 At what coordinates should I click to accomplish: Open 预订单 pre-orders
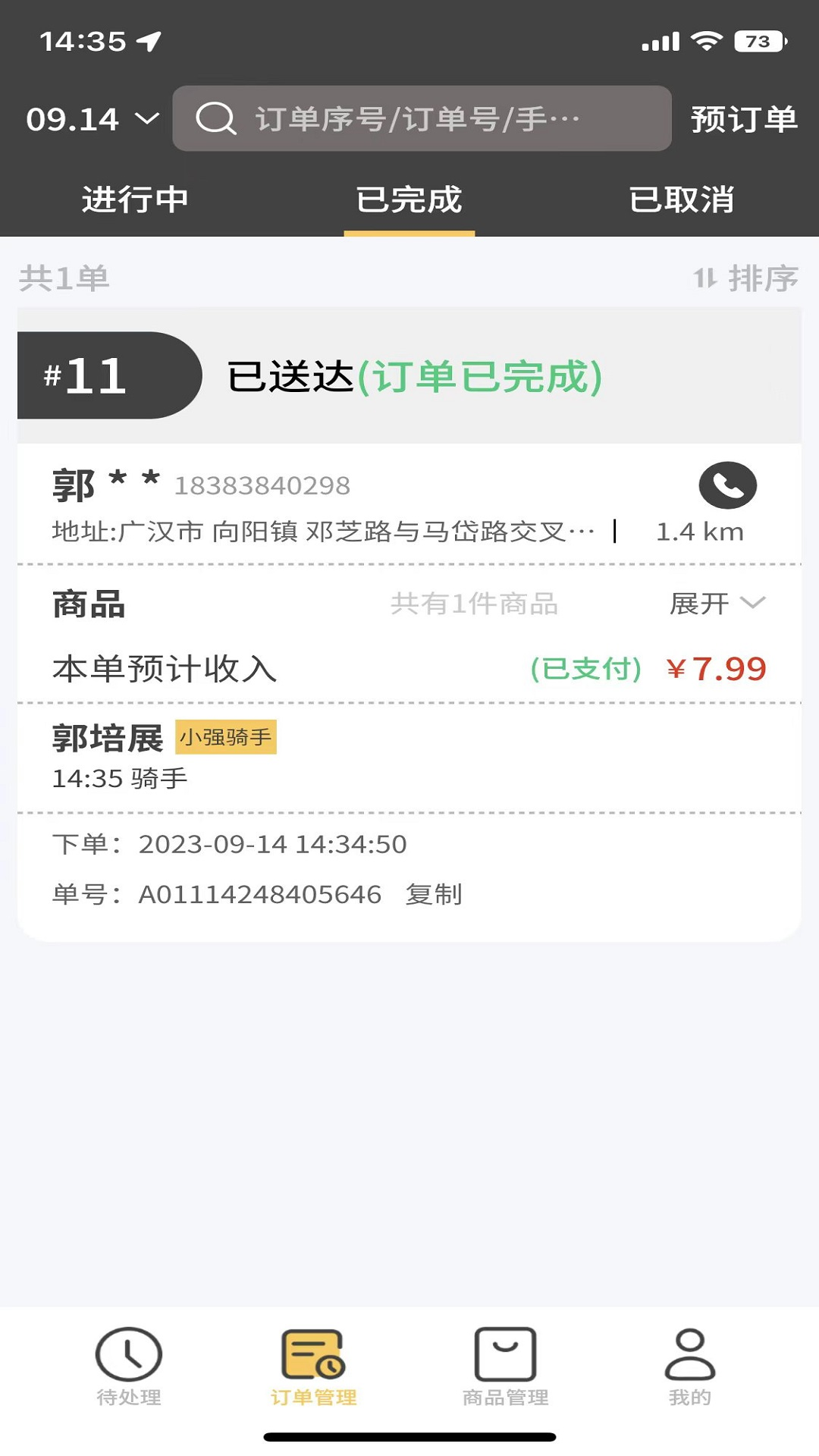click(743, 118)
